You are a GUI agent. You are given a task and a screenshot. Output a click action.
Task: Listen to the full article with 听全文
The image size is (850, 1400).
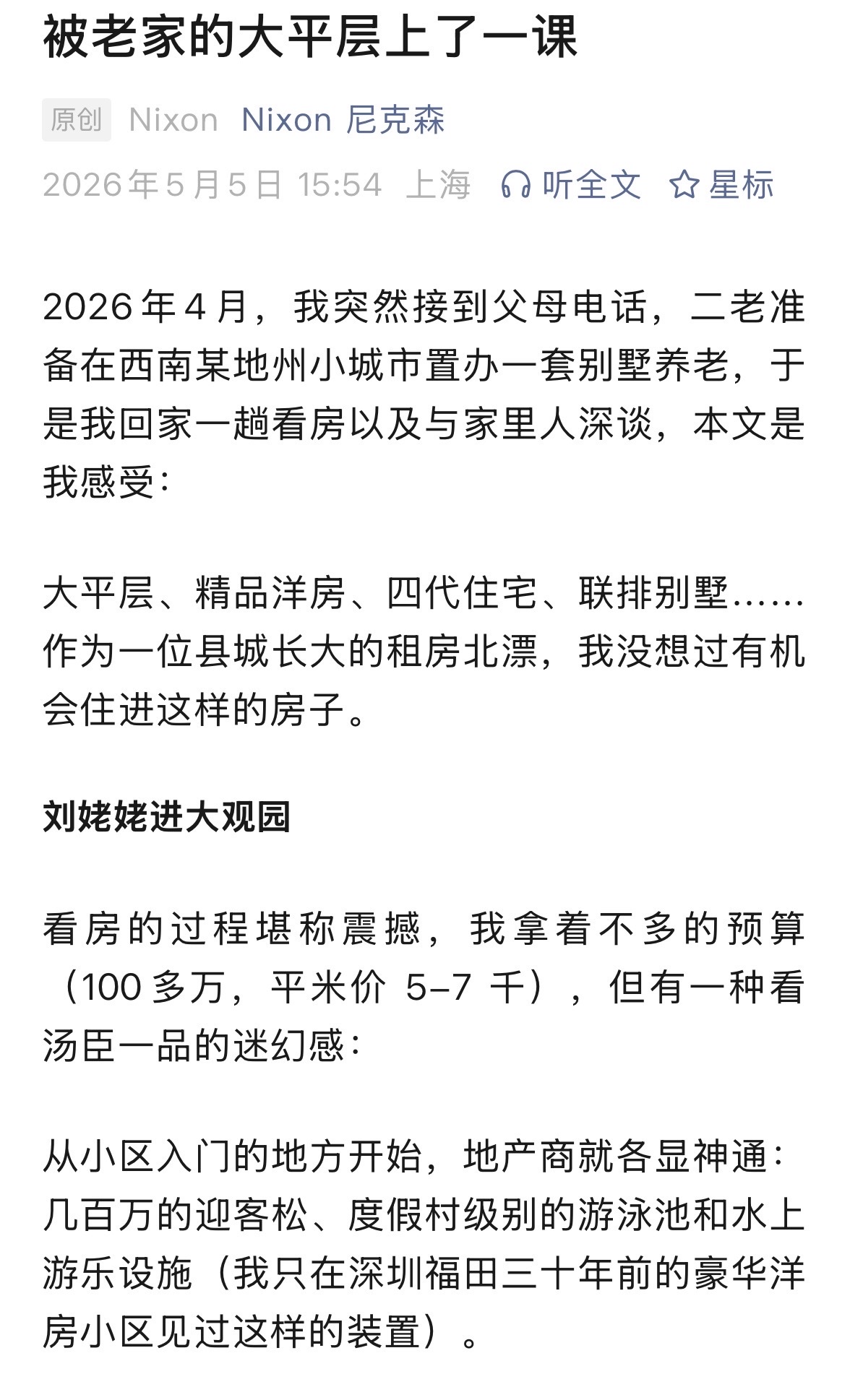(x=570, y=185)
